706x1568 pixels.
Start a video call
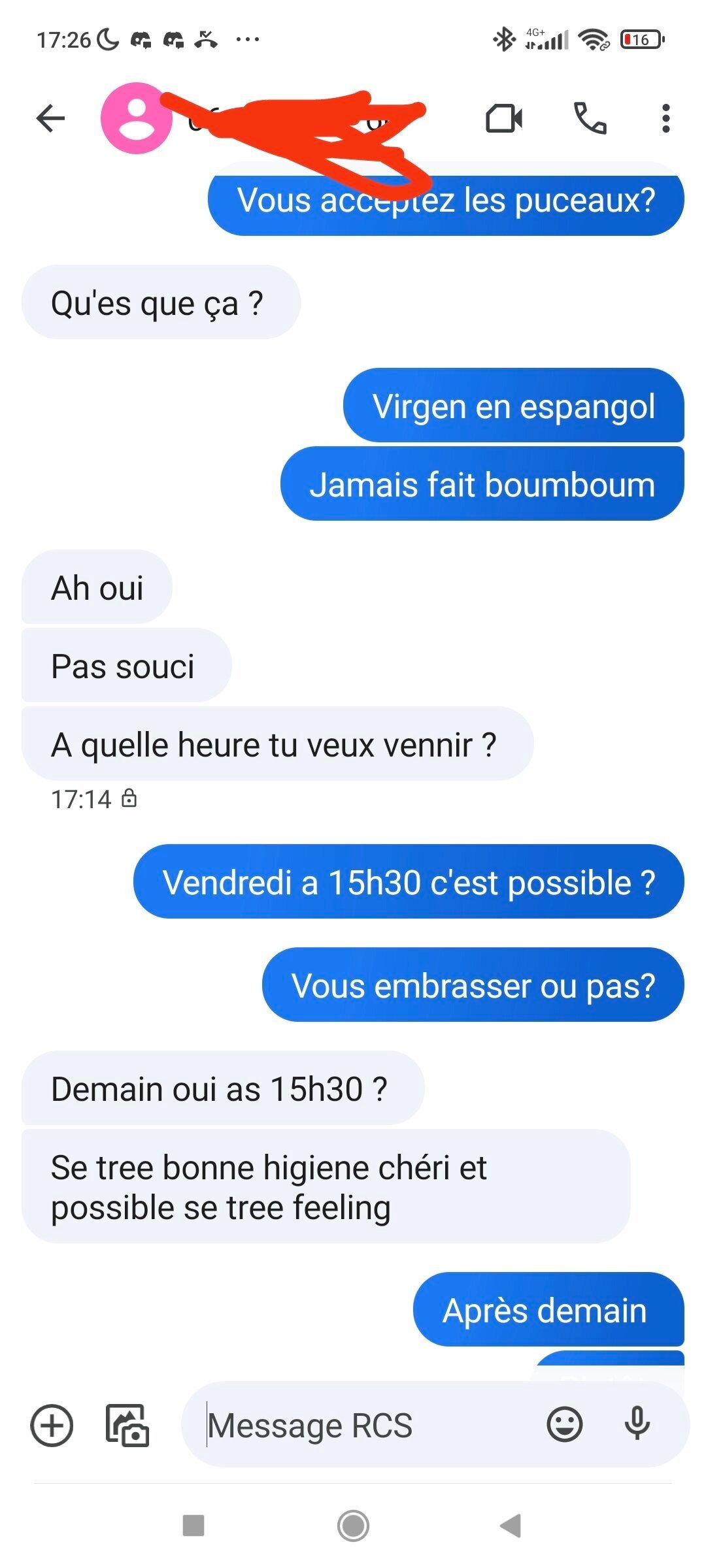click(504, 118)
